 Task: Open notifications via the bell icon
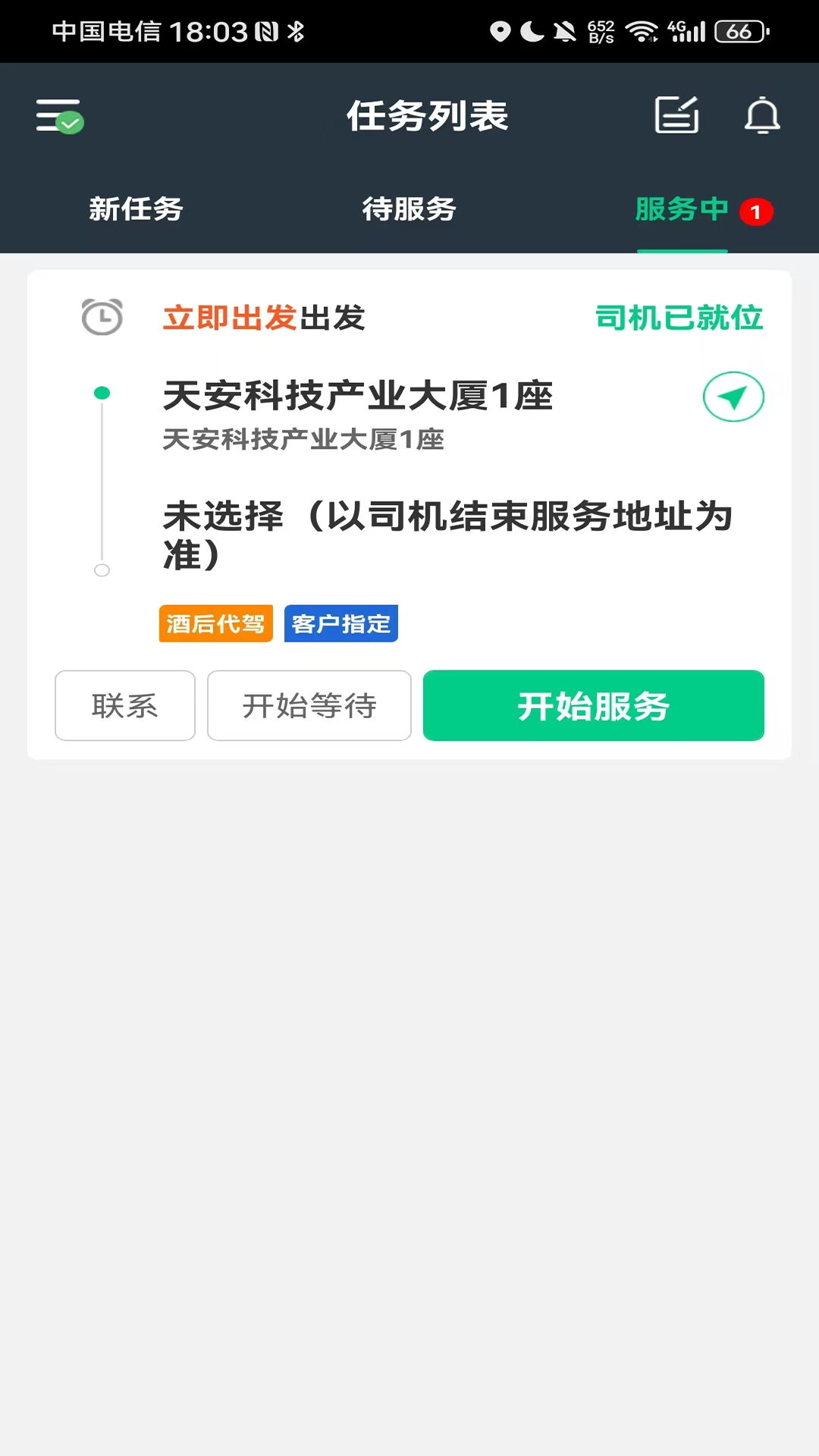click(x=762, y=116)
